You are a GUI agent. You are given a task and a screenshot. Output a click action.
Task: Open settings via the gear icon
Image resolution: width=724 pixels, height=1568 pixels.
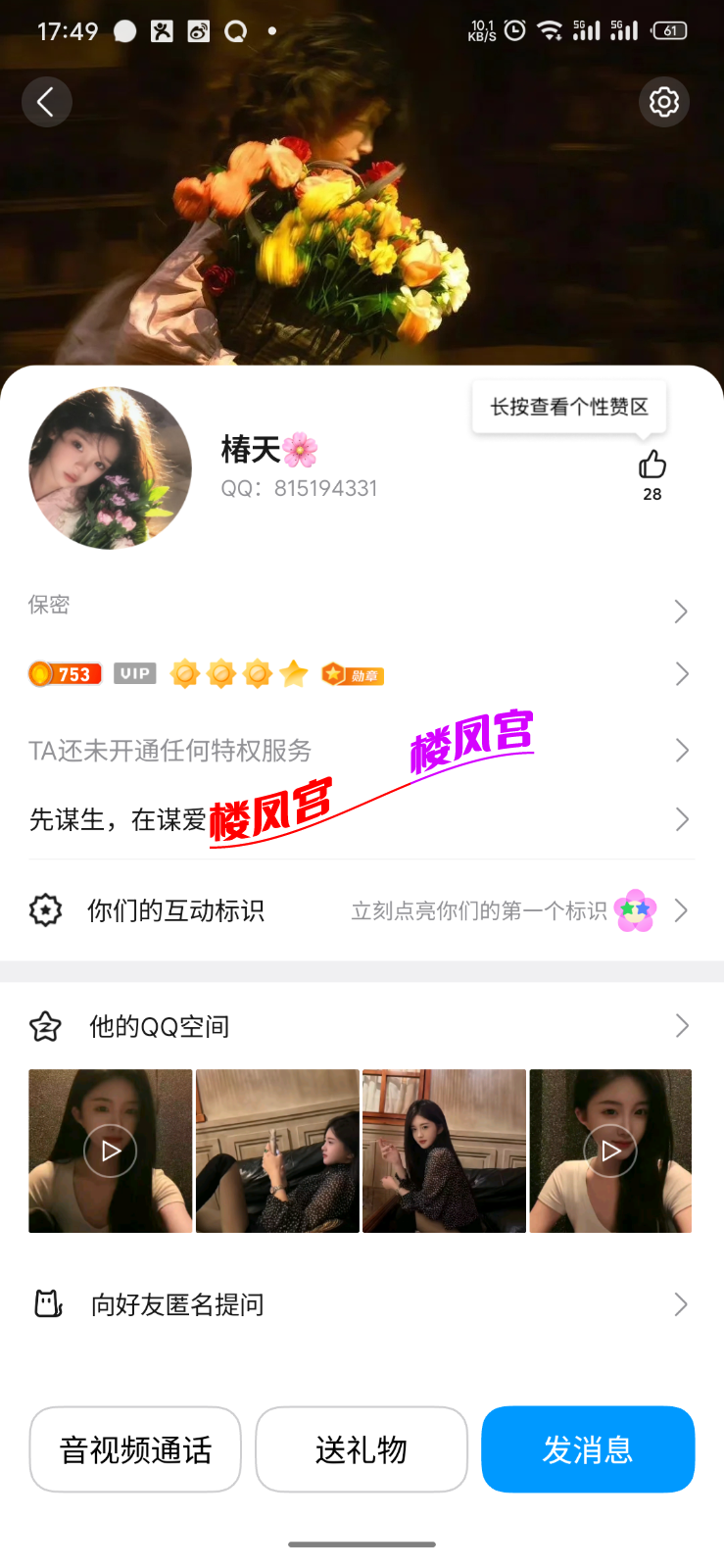click(664, 102)
